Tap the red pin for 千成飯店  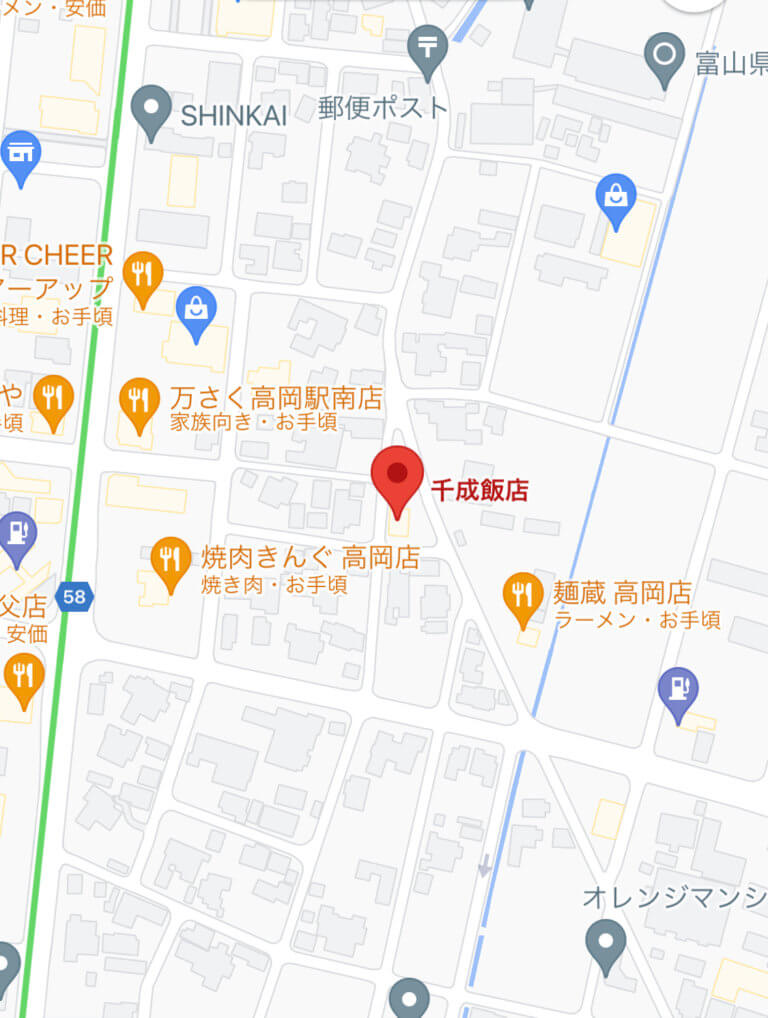tap(397, 476)
